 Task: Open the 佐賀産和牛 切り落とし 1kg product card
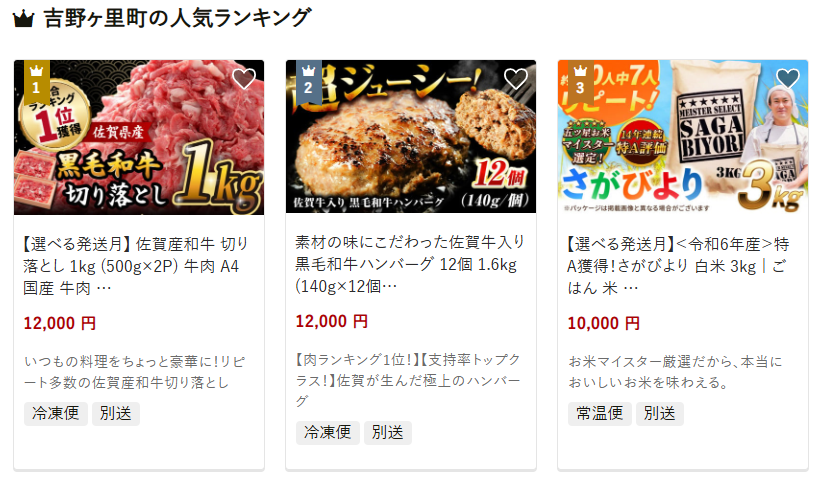[138, 260]
